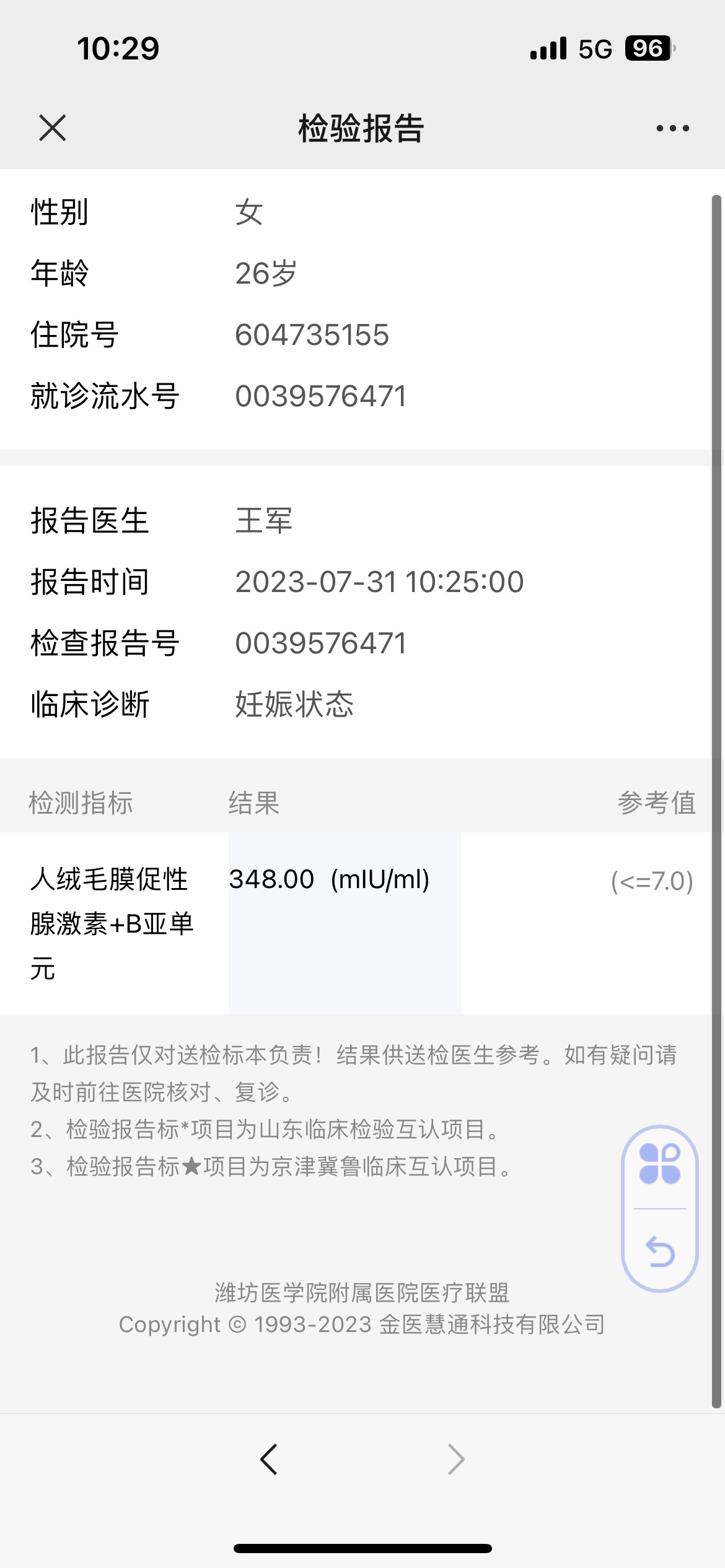Select the 检验报告 title bar
Viewport: 725px width, 1568px height.
(x=362, y=128)
